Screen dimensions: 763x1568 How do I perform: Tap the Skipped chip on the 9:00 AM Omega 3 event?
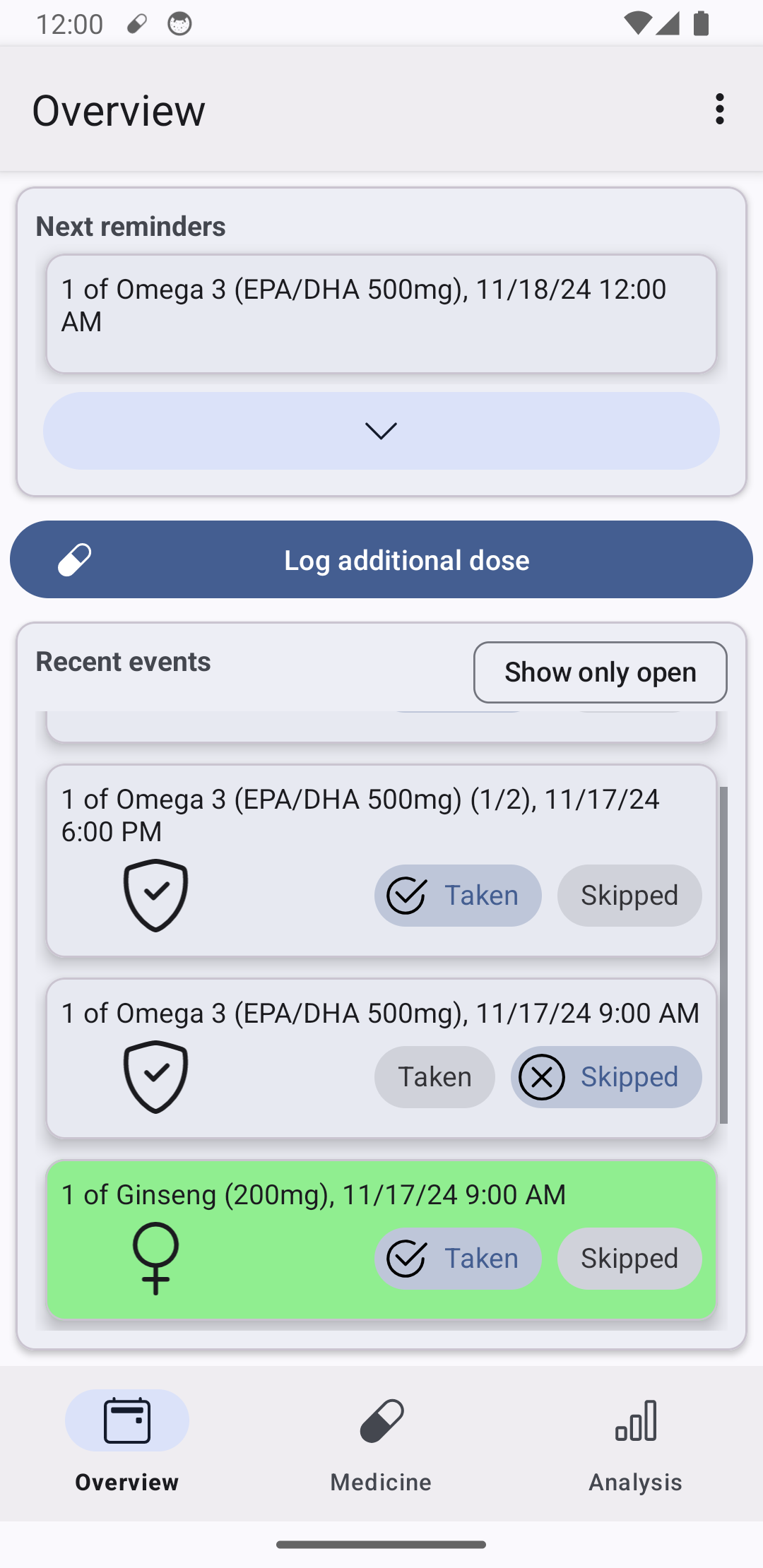tap(606, 1077)
